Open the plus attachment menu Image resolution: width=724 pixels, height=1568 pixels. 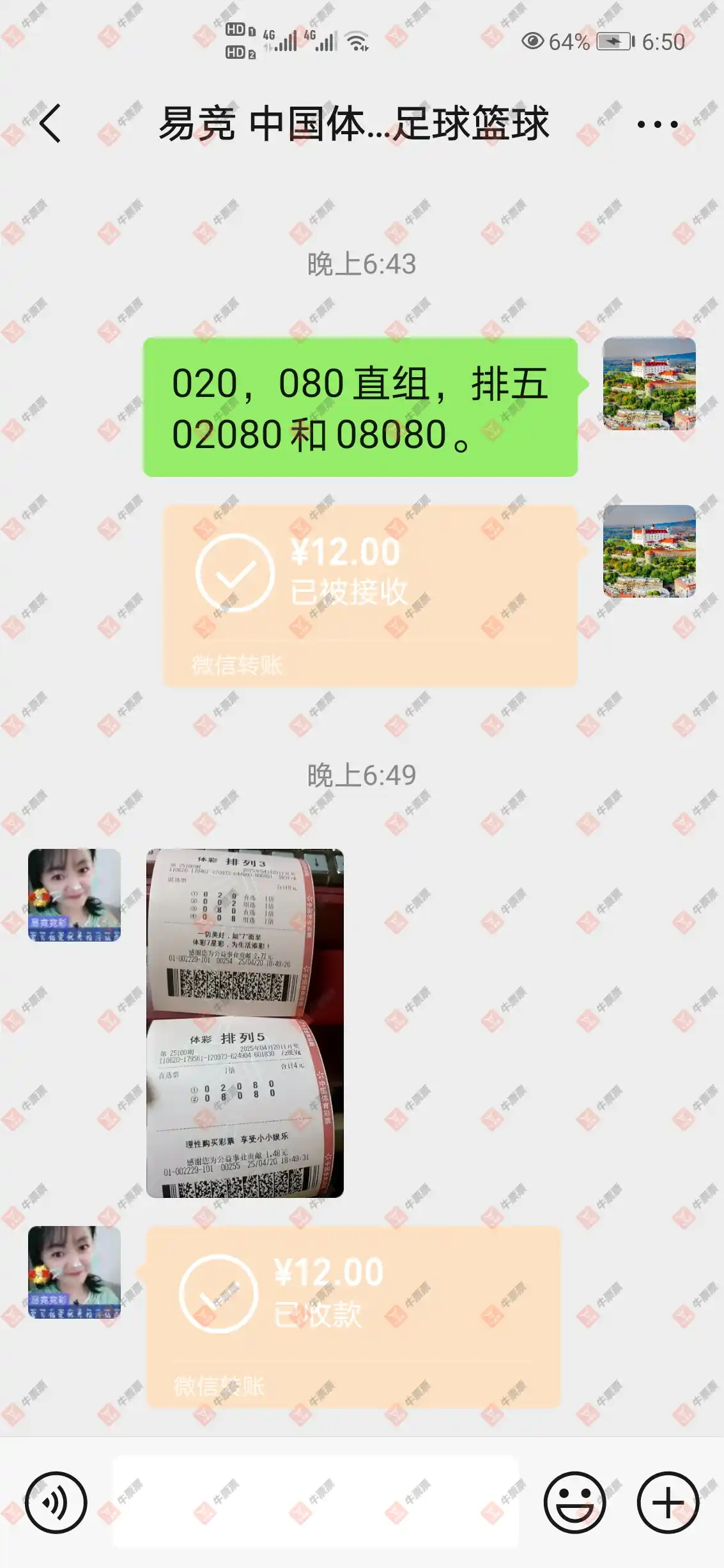point(668,1502)
